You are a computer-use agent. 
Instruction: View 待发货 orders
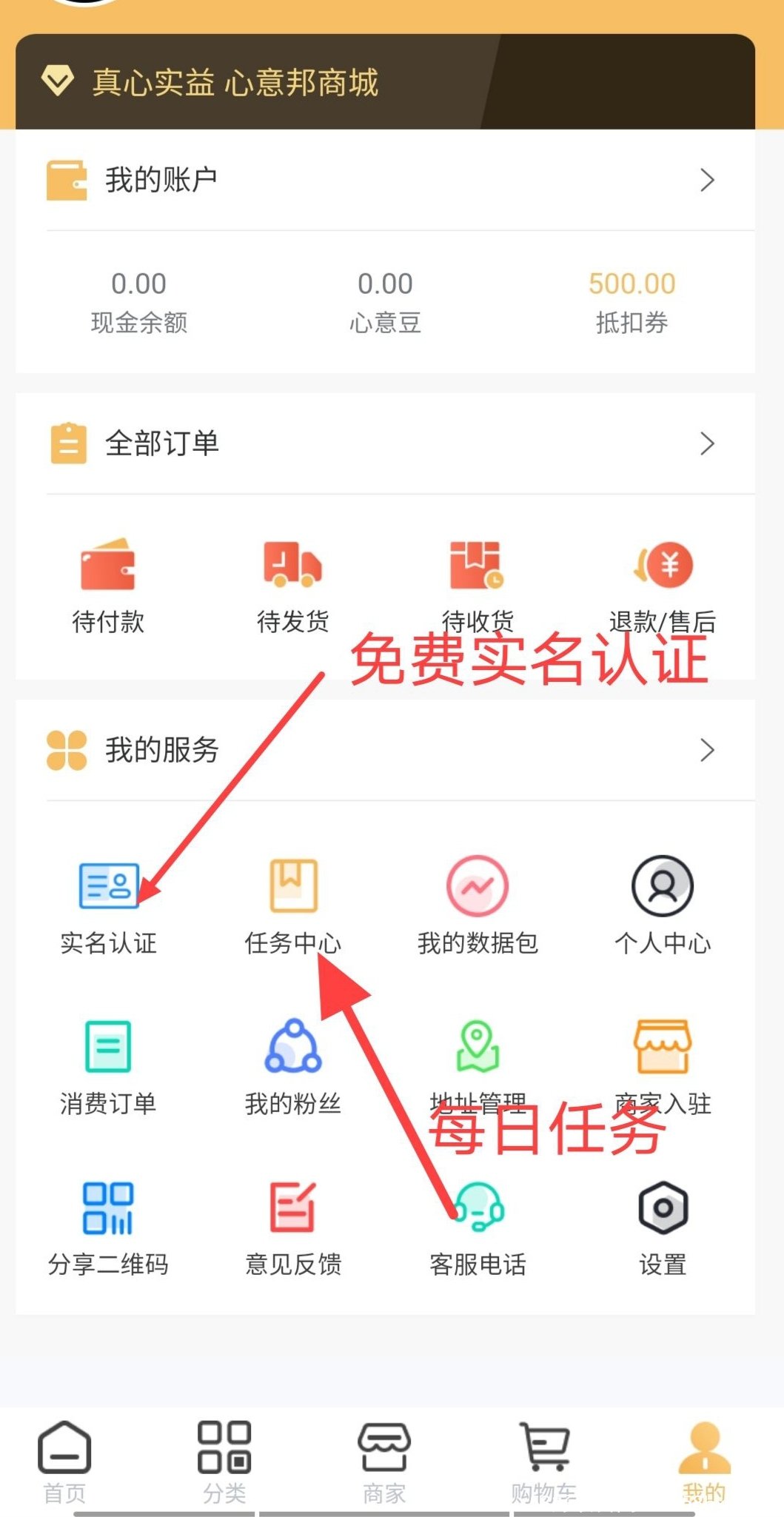point(293,585)
